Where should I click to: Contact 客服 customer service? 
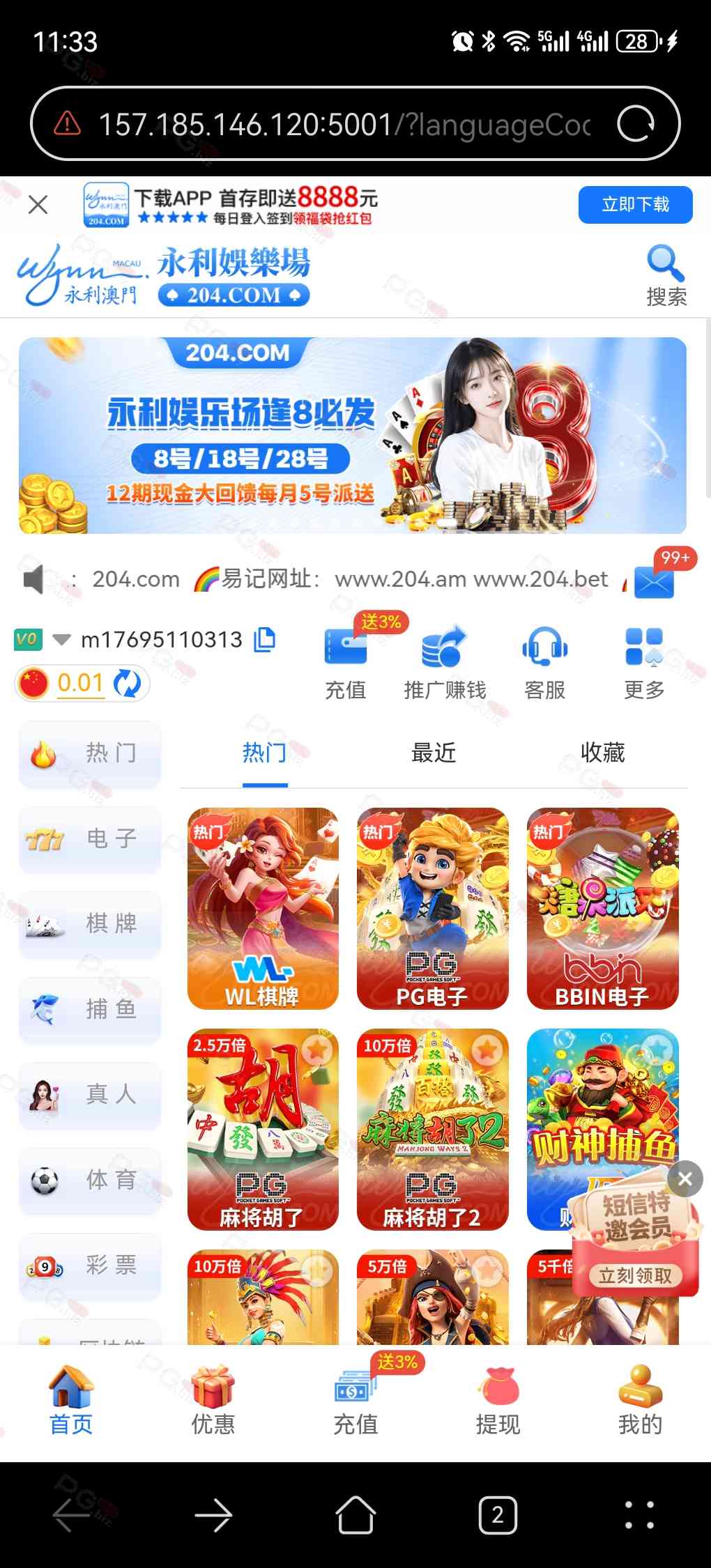pyautogui.click(x=544, y=662)
